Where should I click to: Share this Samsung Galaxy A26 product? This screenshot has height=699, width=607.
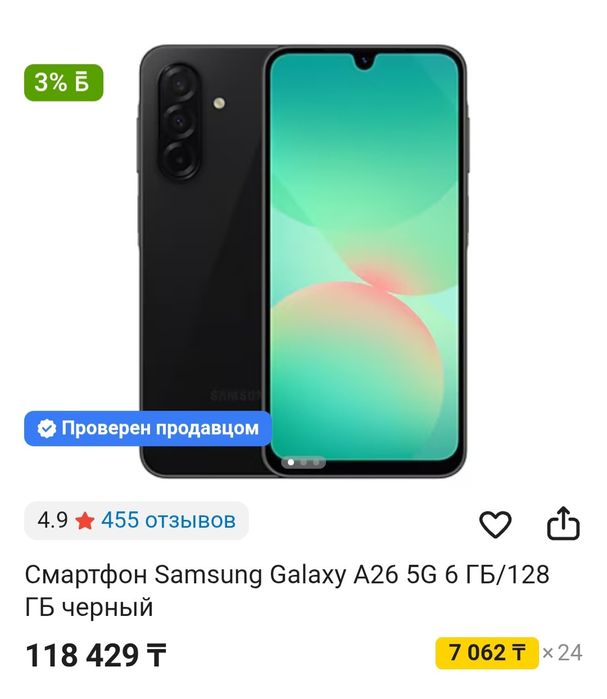pos(563,522)
